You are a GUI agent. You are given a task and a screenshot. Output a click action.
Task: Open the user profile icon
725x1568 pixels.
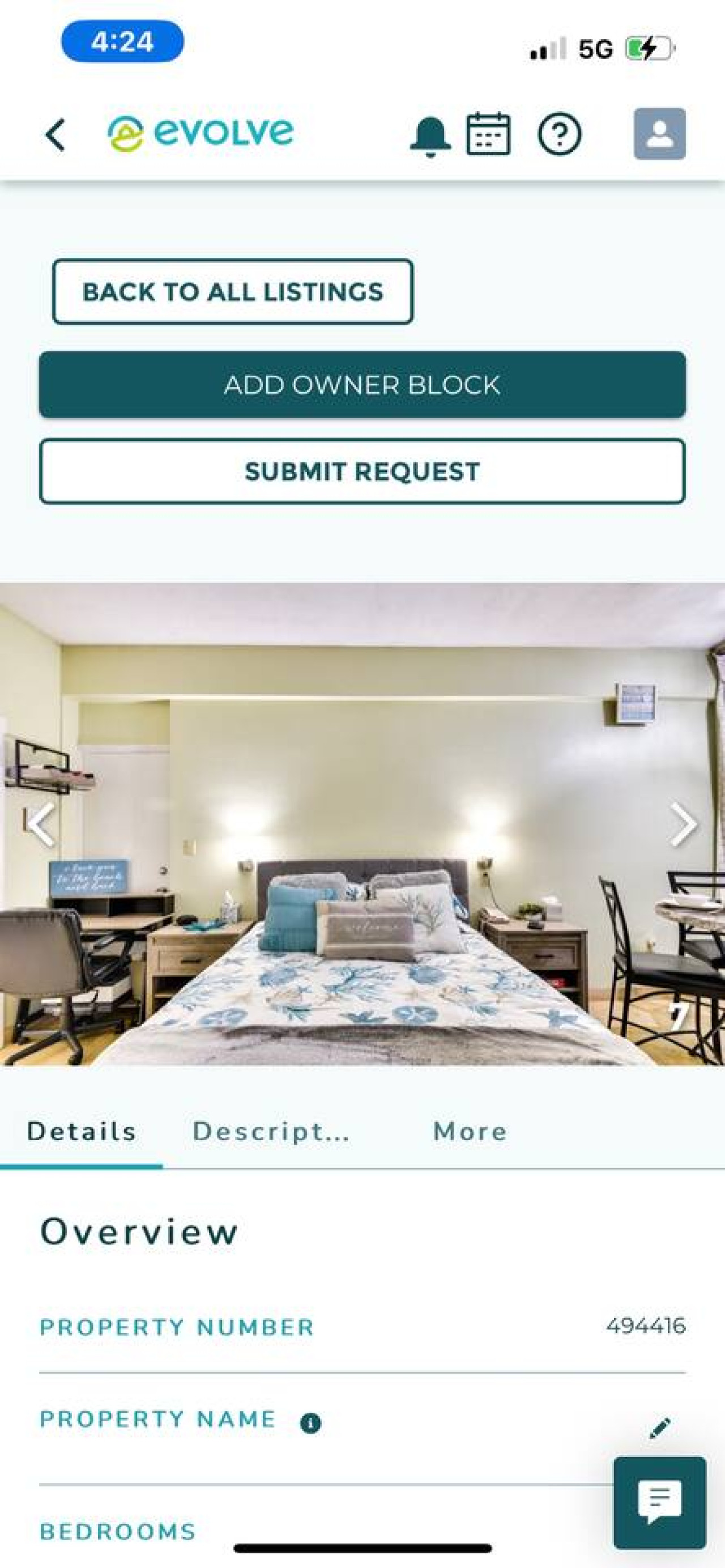tap(659, 134)
